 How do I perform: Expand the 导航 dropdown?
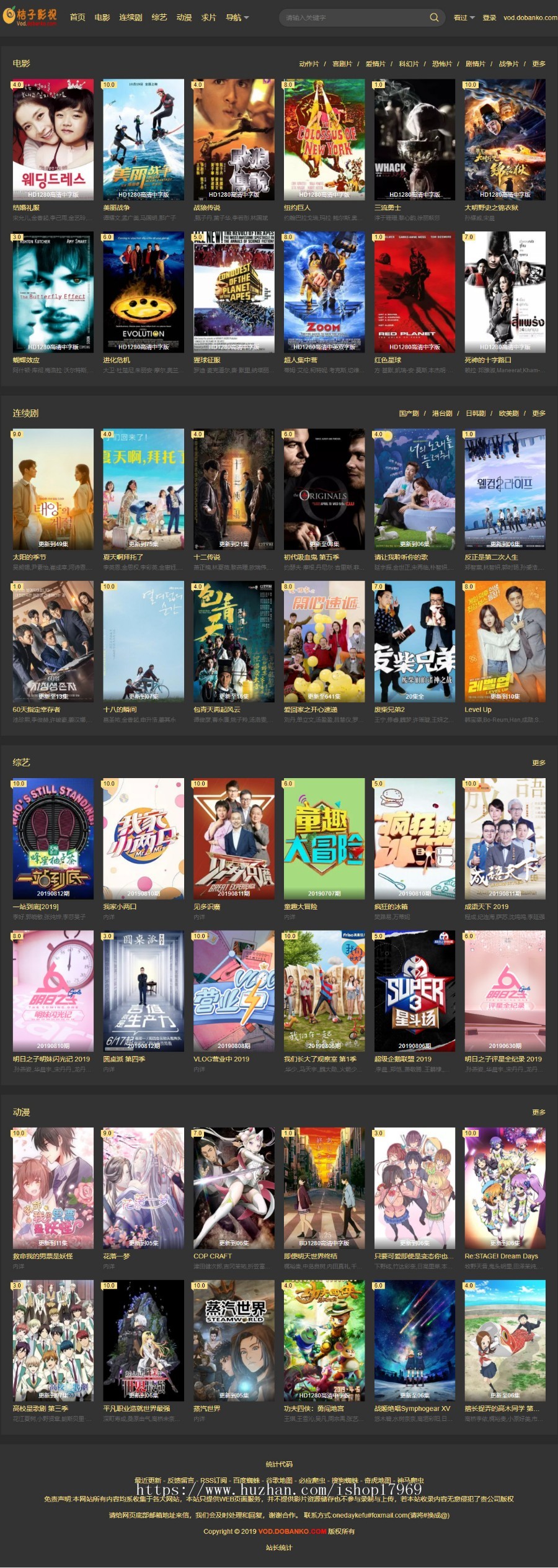237,17
